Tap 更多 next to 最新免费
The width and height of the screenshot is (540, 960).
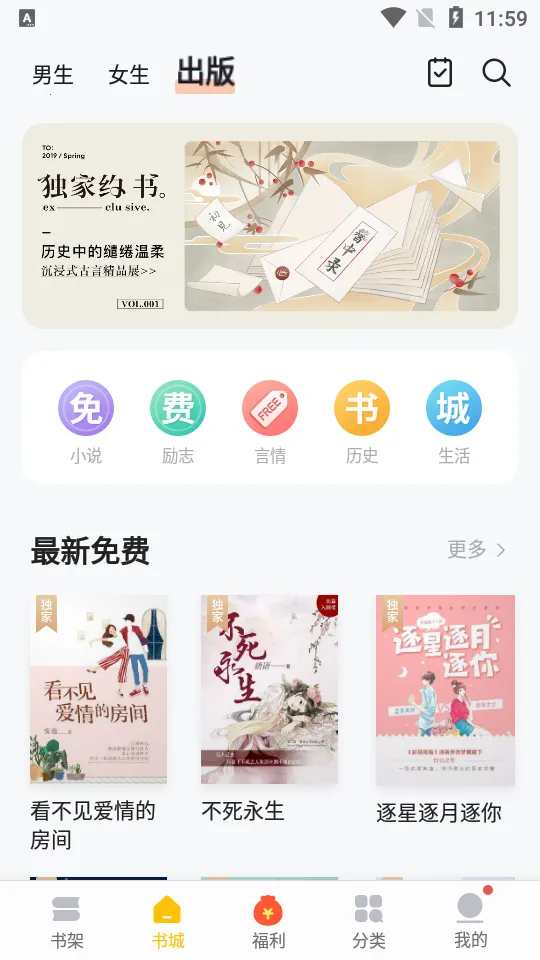[x=476, y=549]
